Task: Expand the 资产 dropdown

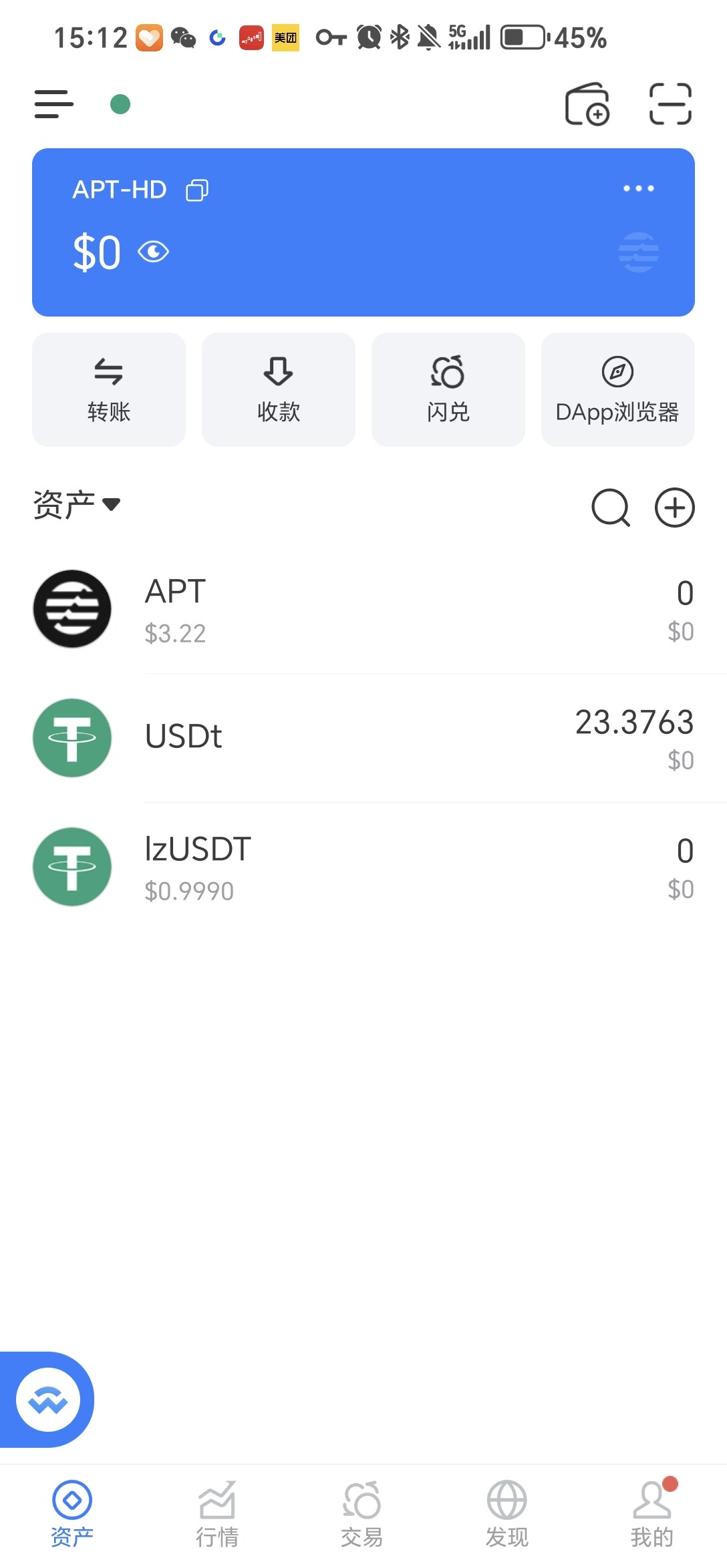Action: [77, 504]
